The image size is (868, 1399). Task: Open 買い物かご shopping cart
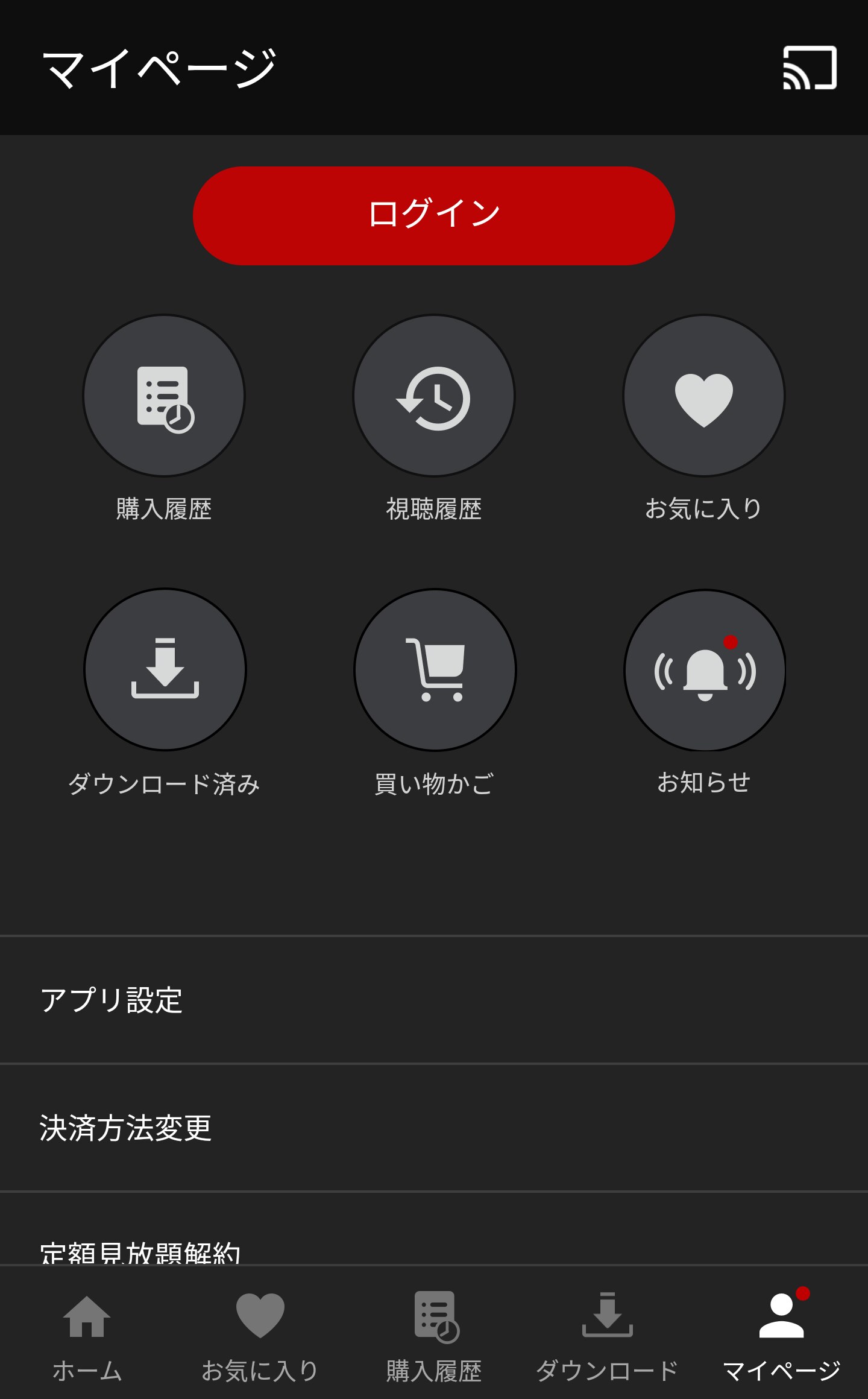435,670
